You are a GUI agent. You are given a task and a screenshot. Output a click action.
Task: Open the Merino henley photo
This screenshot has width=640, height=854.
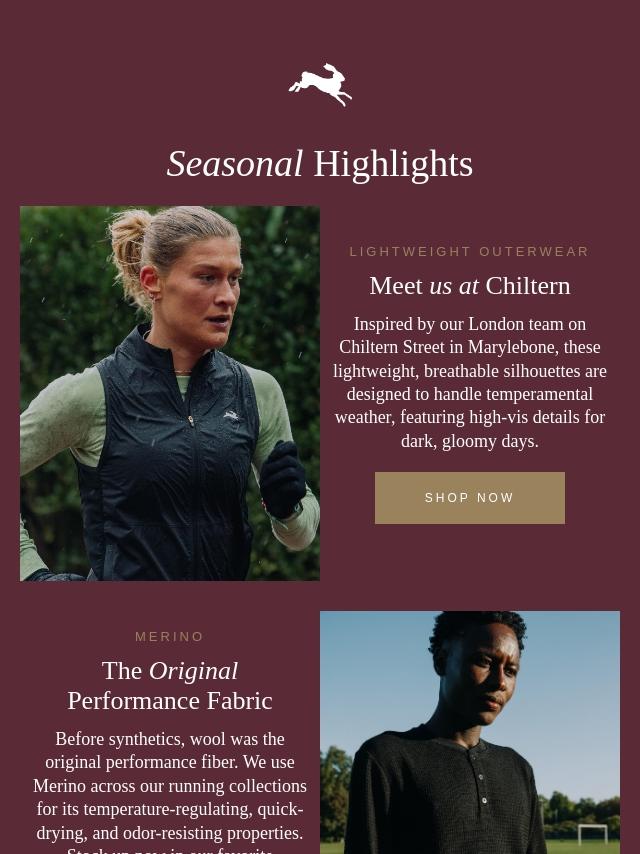click(x=470, y=733)
